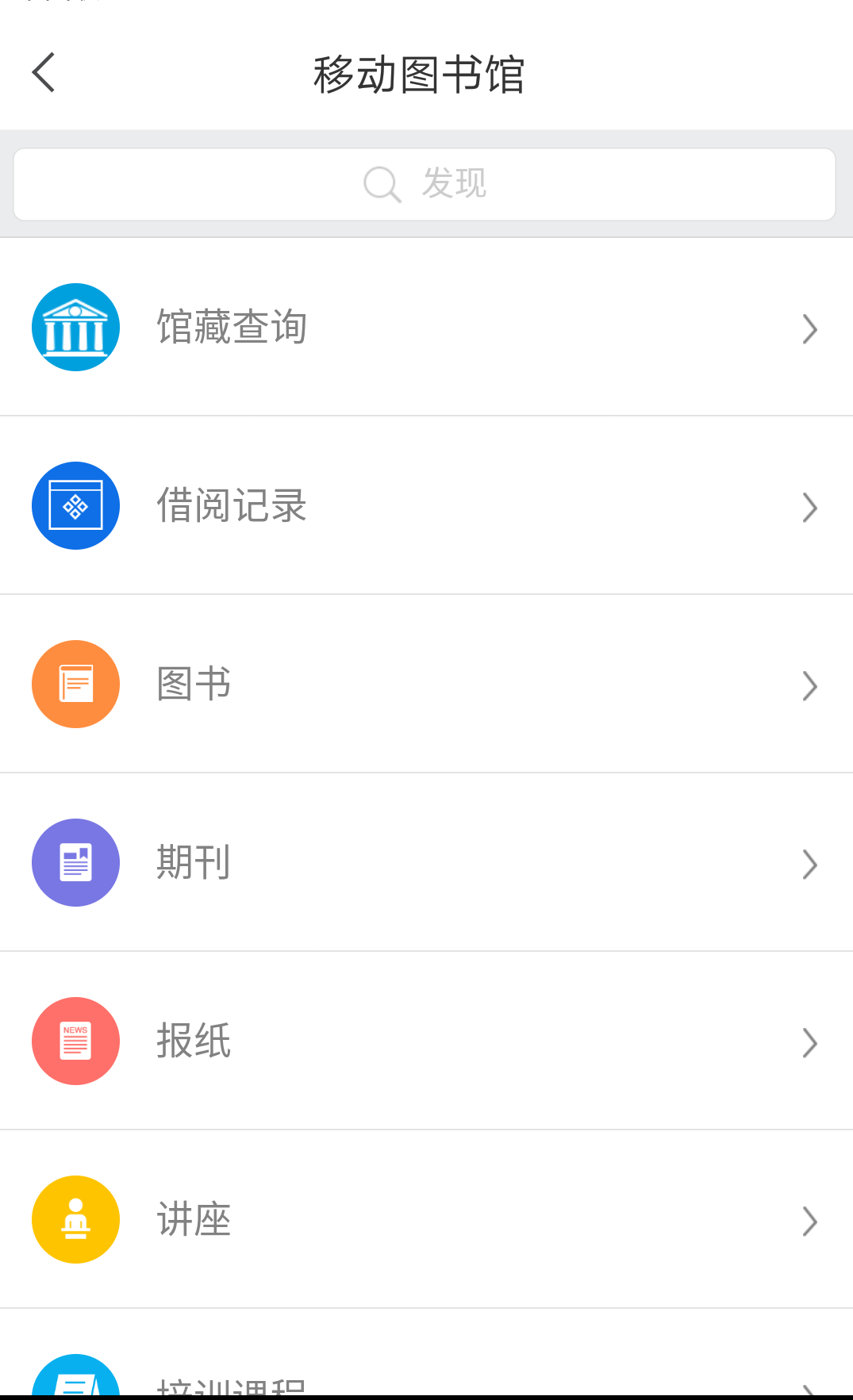
Task: Click the 借阅记录 label text
Action: (231, 505)
